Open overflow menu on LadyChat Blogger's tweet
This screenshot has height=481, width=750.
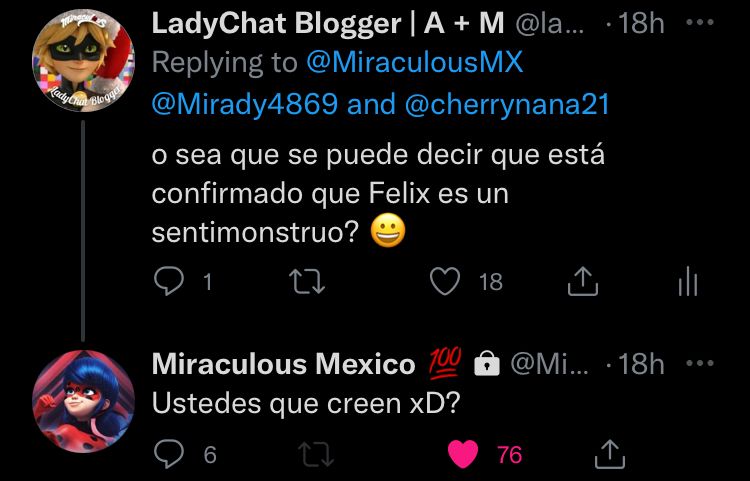[x=700, y=22]
